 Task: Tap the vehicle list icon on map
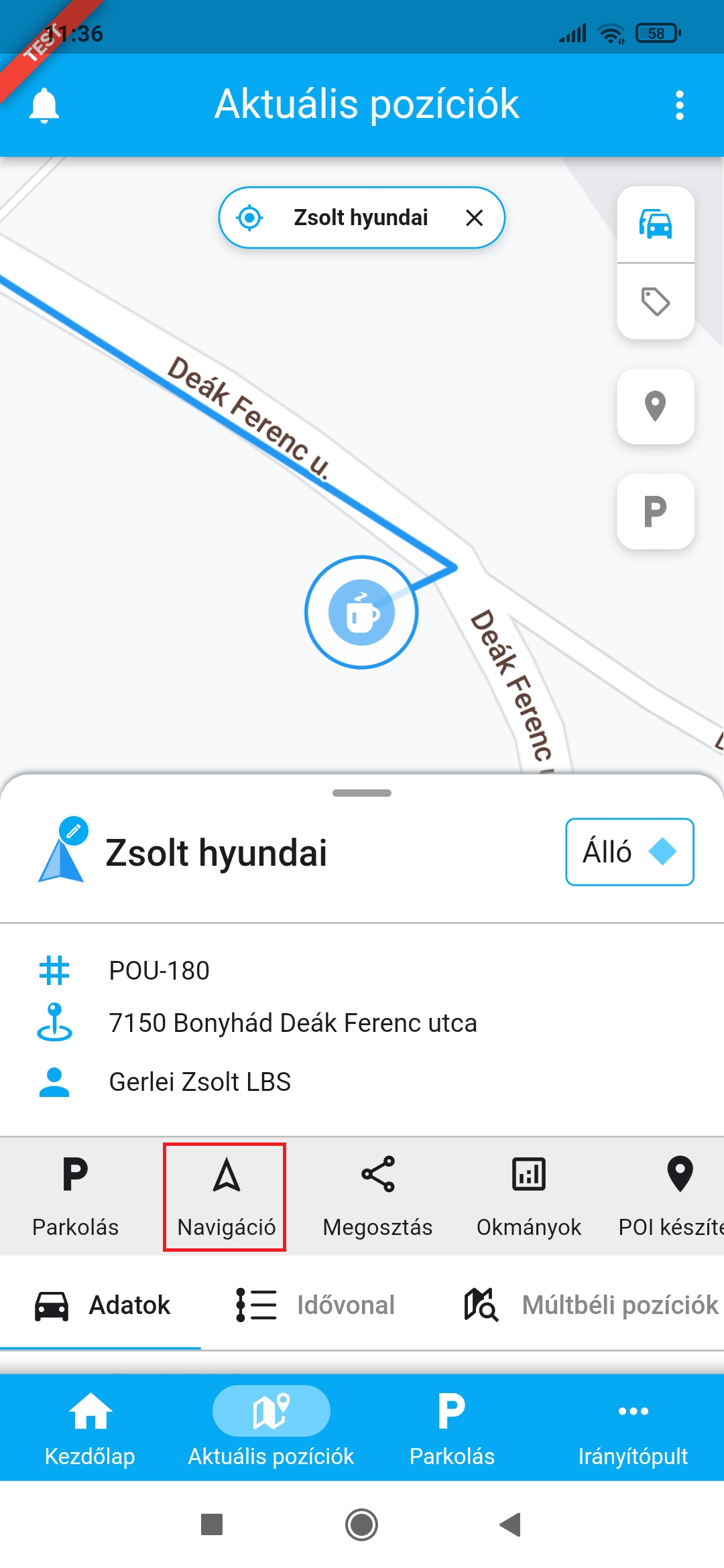pos(655,224)
